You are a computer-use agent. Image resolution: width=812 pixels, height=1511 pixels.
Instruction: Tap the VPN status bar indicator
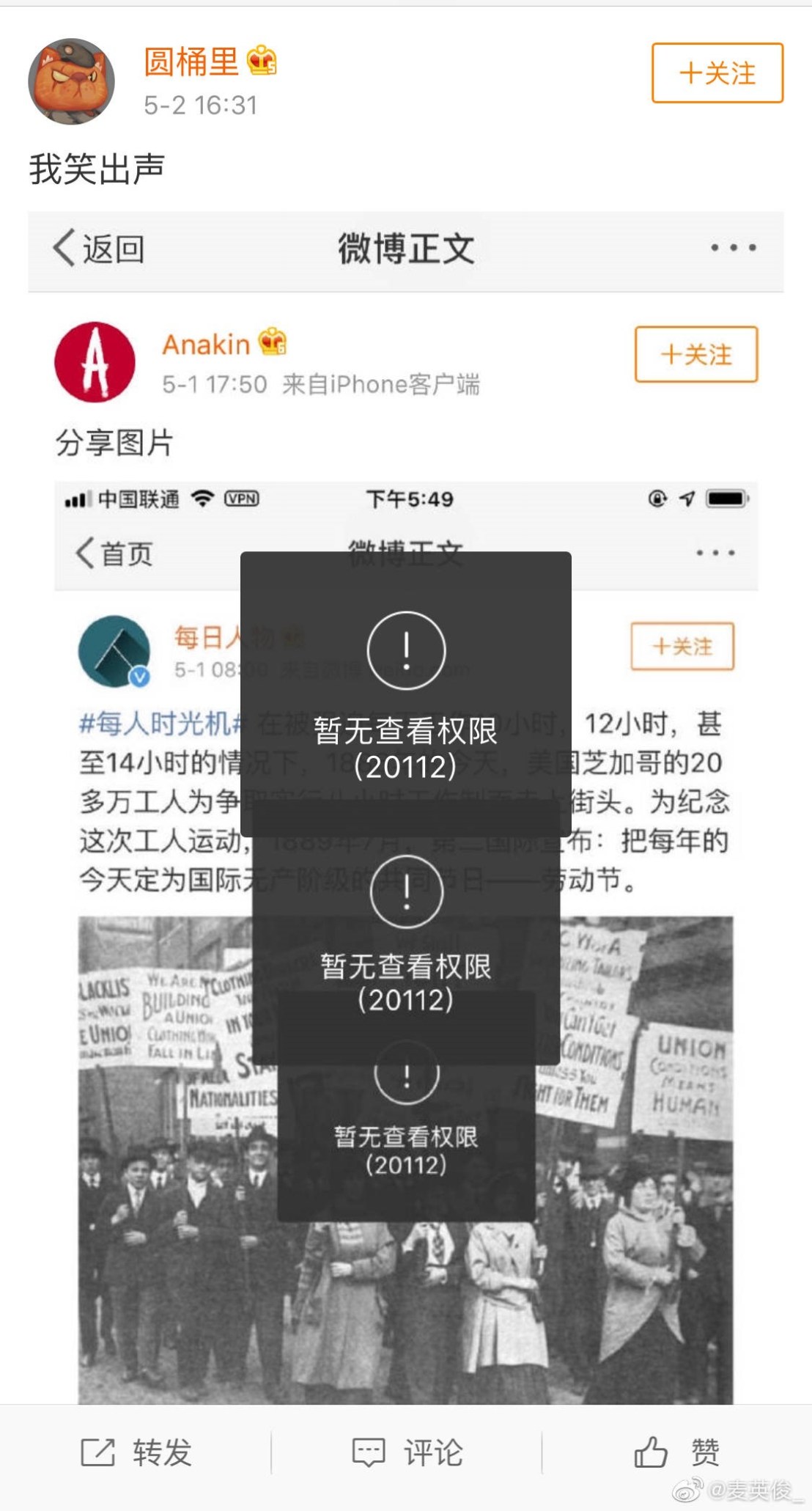pyautogui.click(x=242, y=499)
